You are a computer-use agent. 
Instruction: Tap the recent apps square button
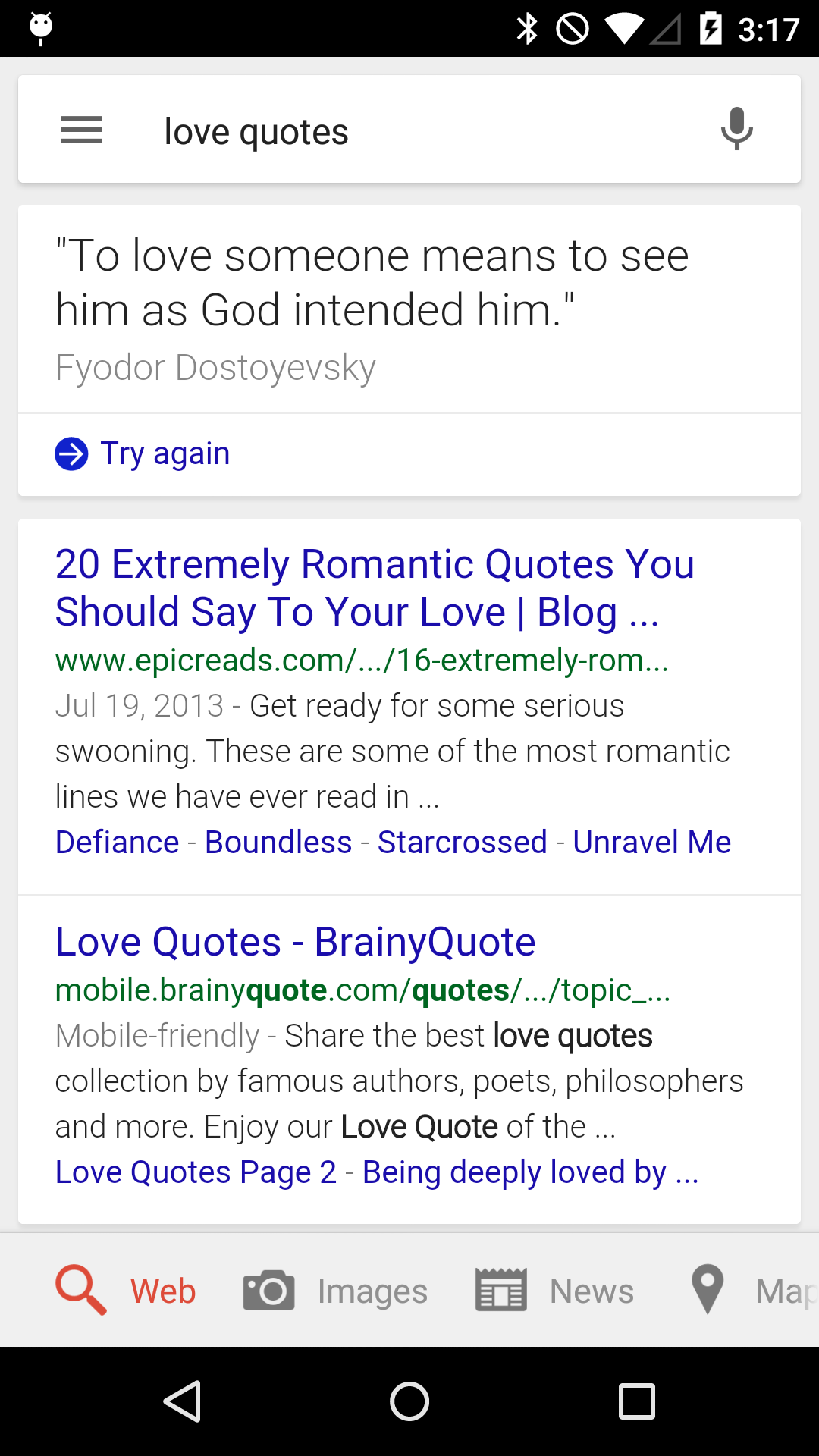[635, 1399]
